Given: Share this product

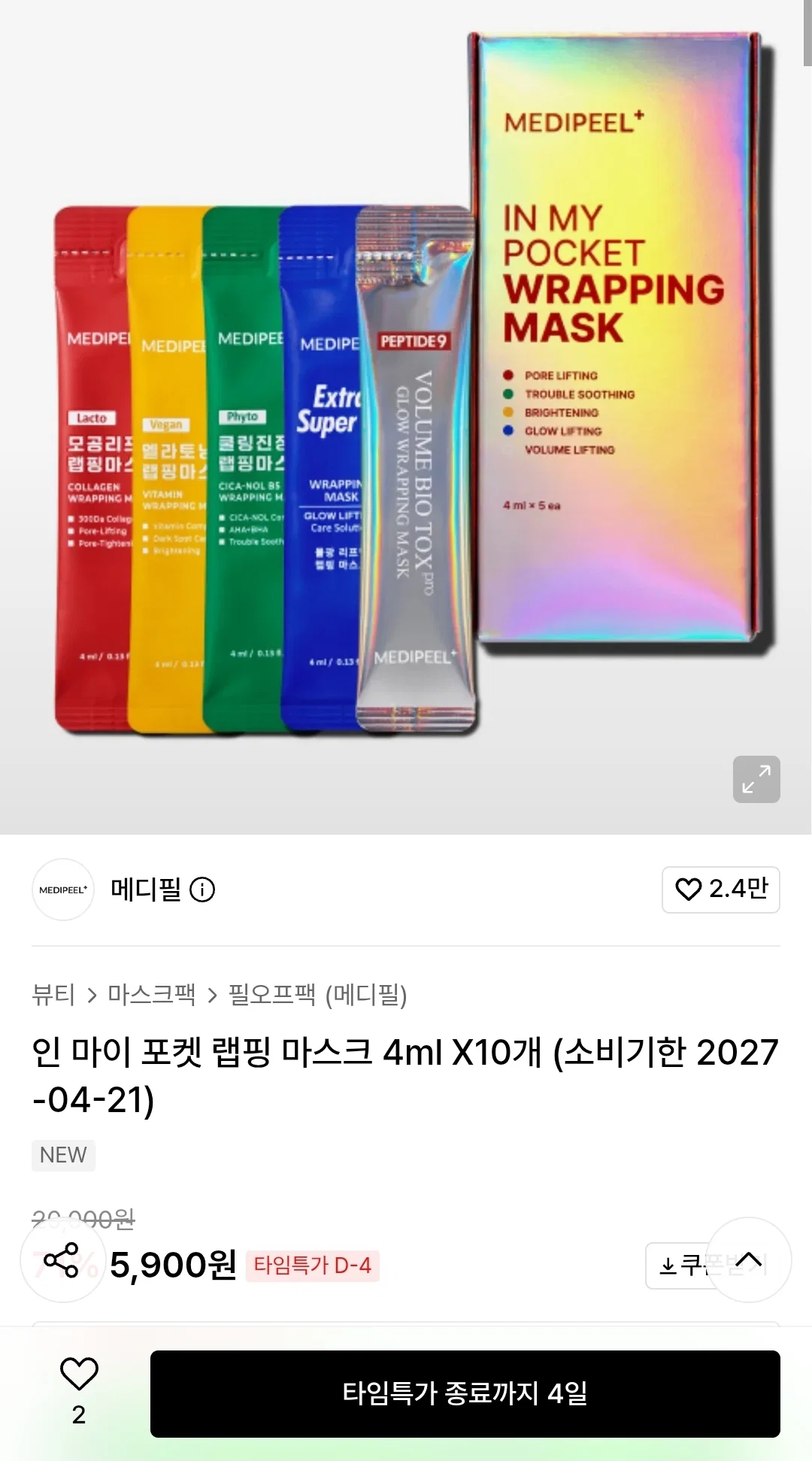Looking at the screenshot, I should pyautogui.click(x=62, y=1260).
